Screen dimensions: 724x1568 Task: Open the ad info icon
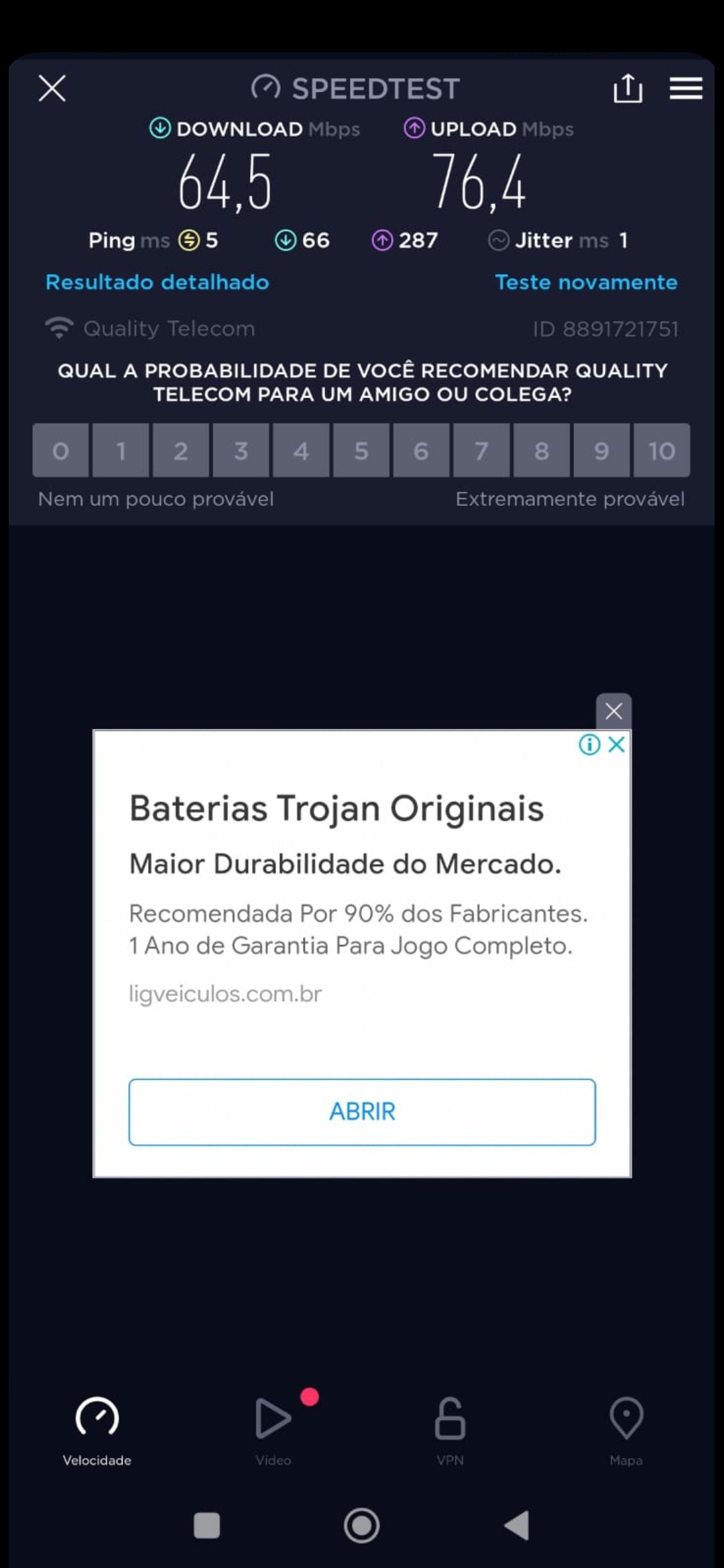pos(589,744)
